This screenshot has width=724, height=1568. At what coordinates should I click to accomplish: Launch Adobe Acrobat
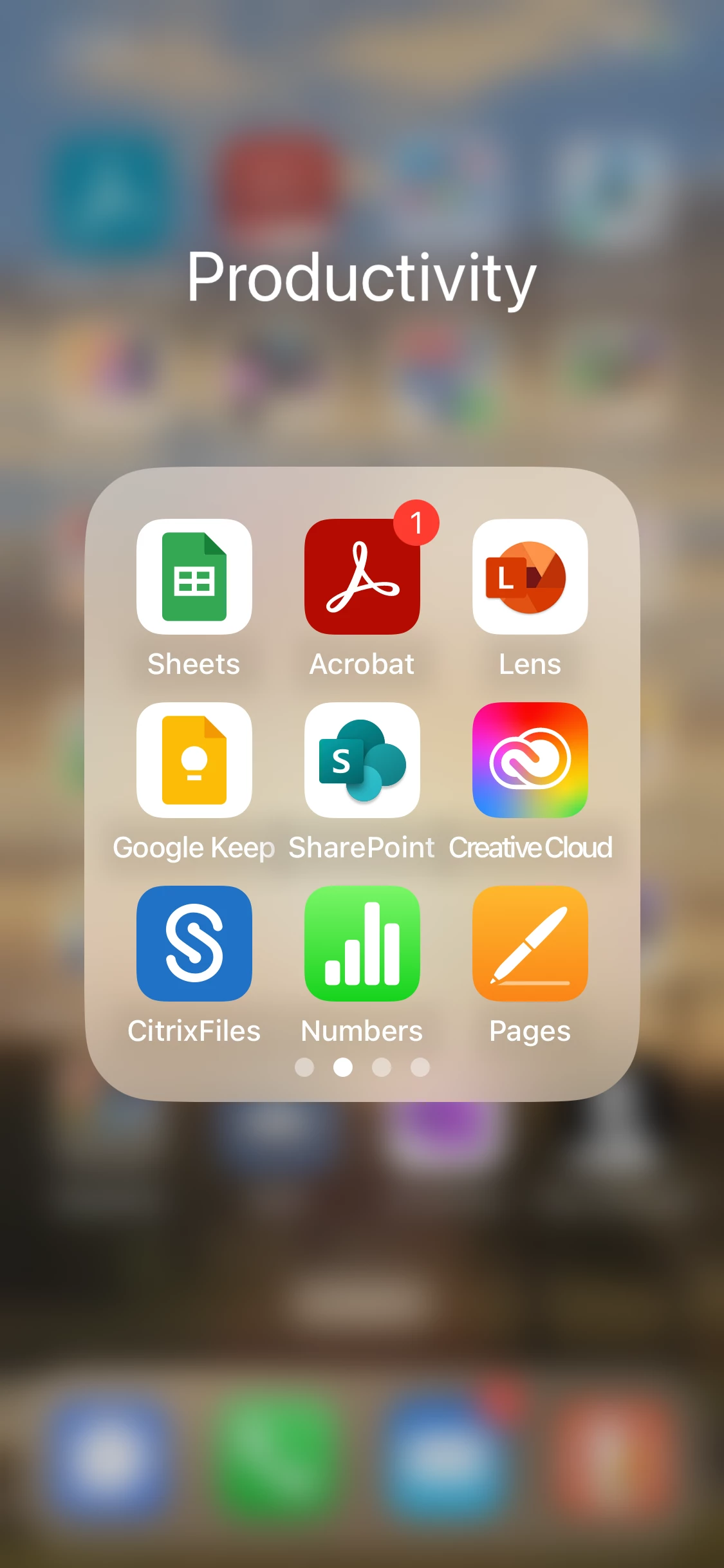(362, 576)
